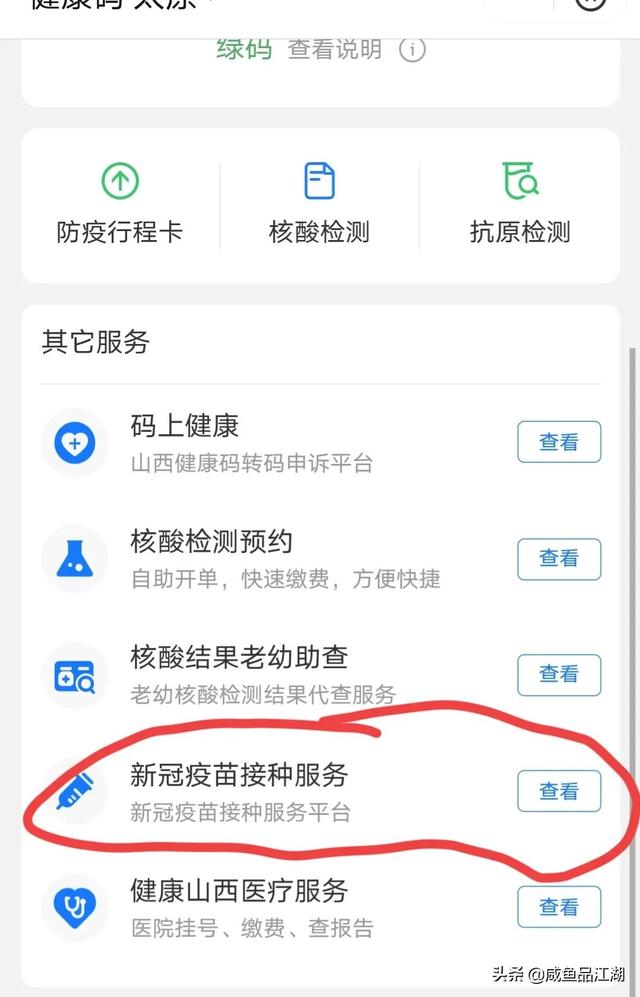Screen dimensions: 640x997
Task: Open the 查看说明 explanation link
Action: pos(335,49)
